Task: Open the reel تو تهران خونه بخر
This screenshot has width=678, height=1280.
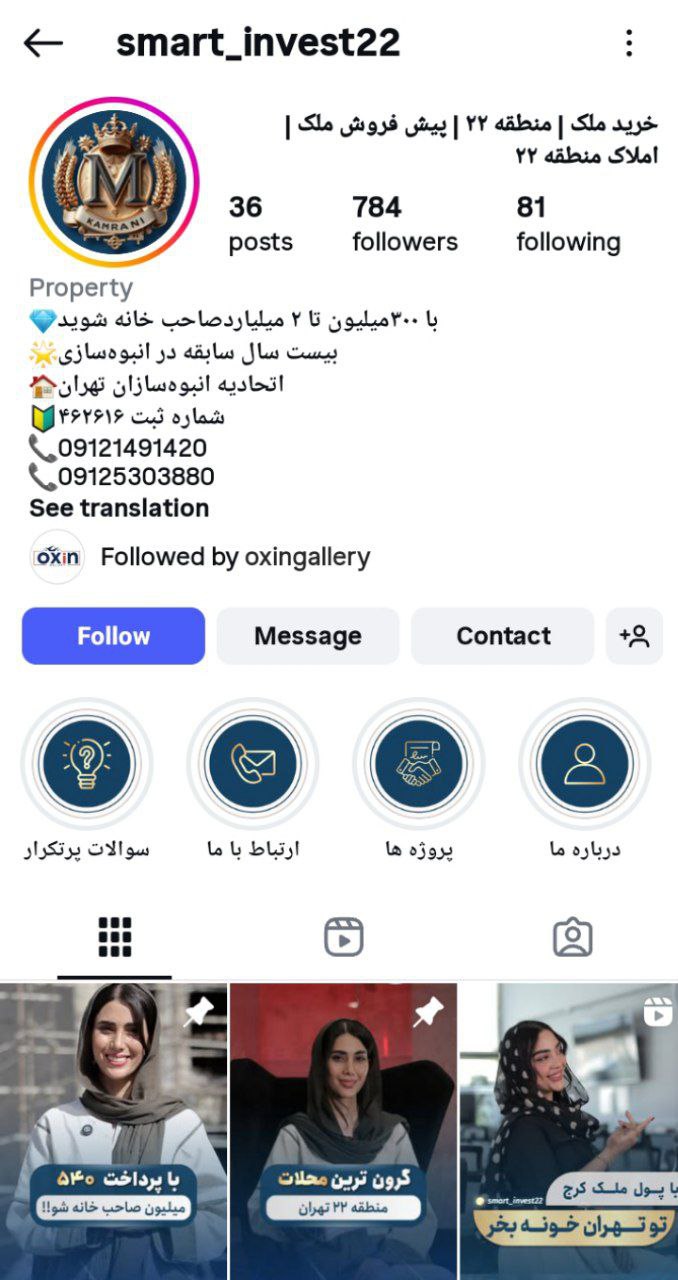Action: 569,1130
